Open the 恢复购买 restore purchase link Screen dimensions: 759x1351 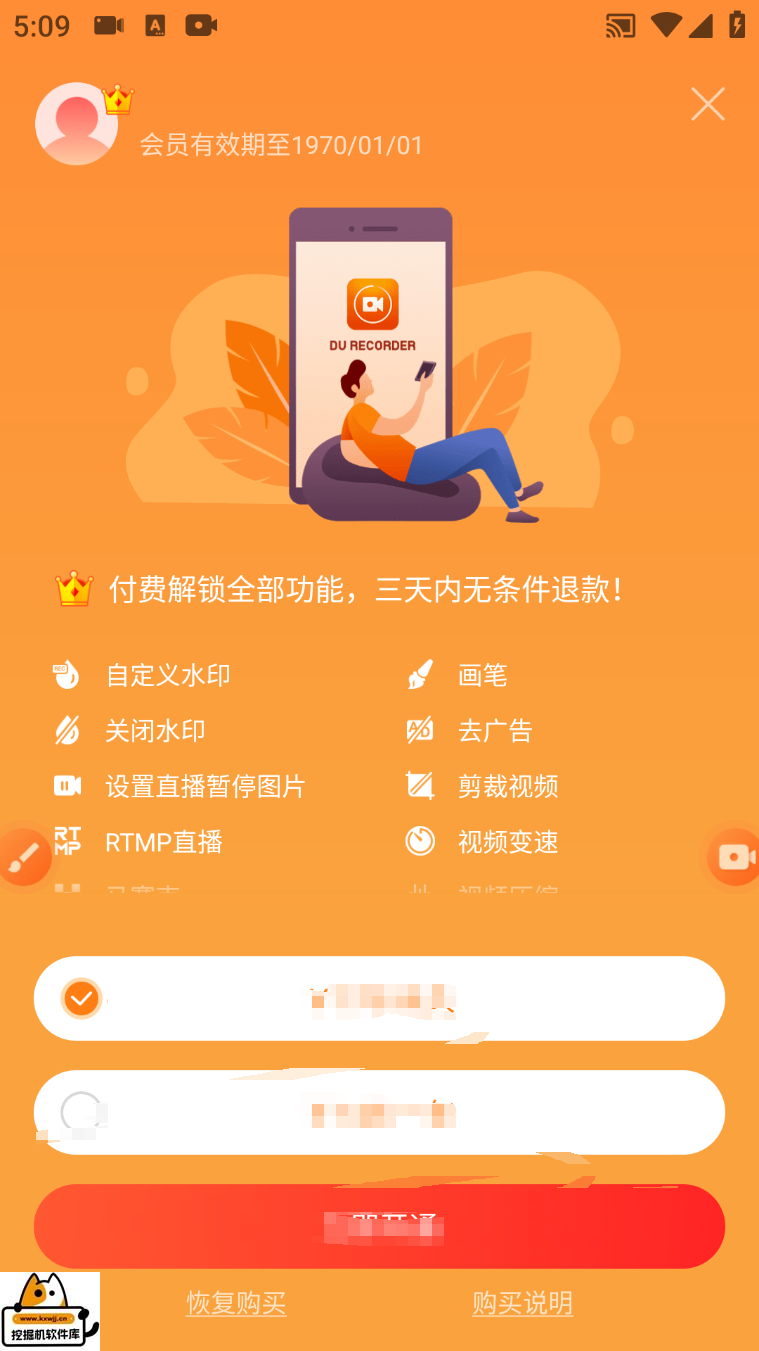pyautogui.click(x=236, y=1303)
